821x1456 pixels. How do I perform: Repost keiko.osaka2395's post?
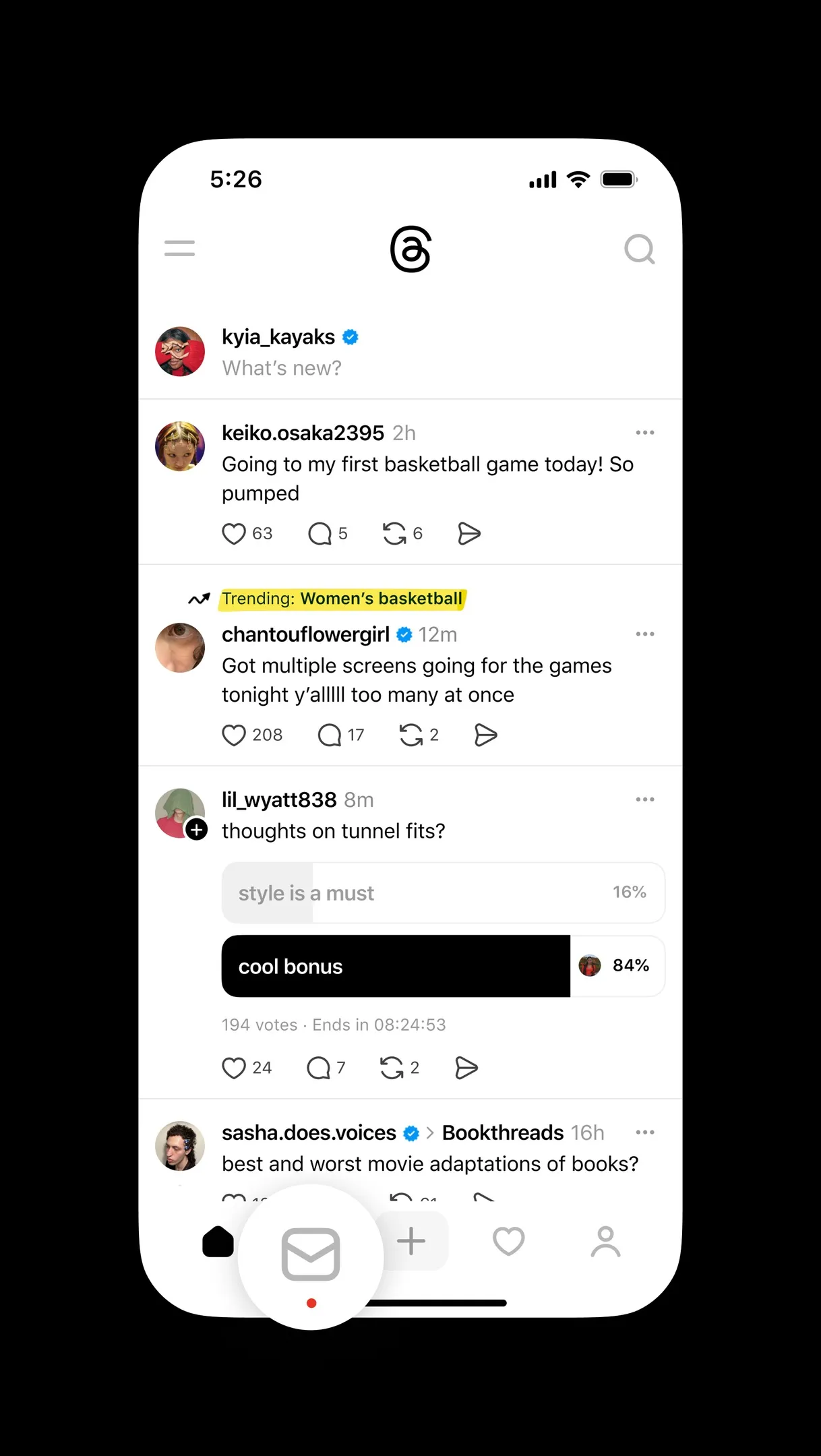click(394, 534)
